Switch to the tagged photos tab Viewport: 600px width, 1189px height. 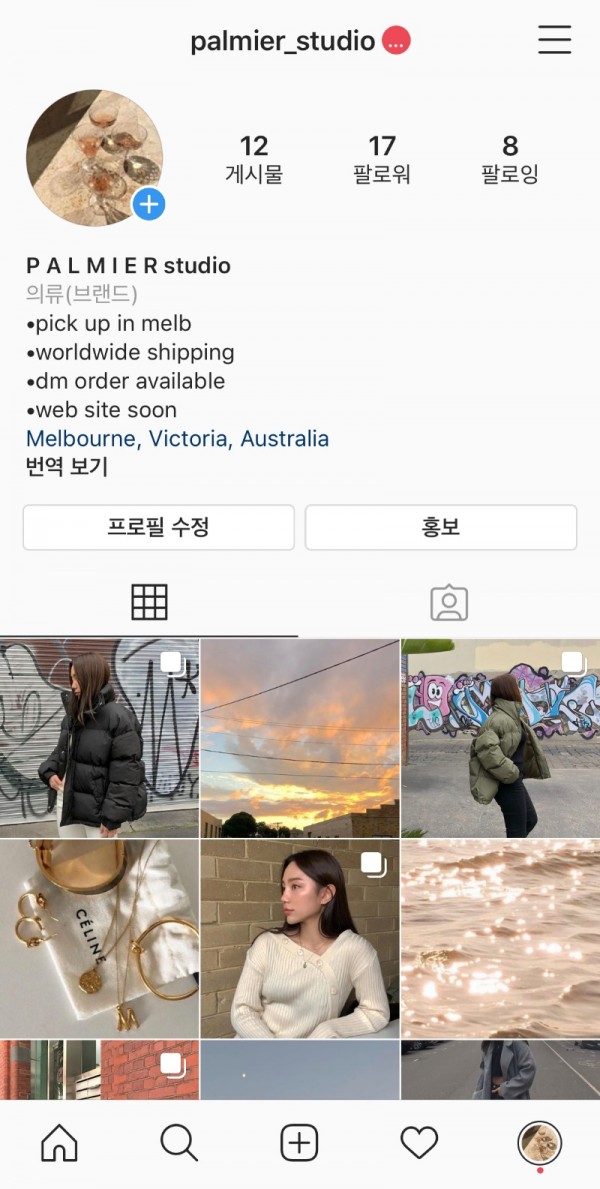click(x=449, y=602)
